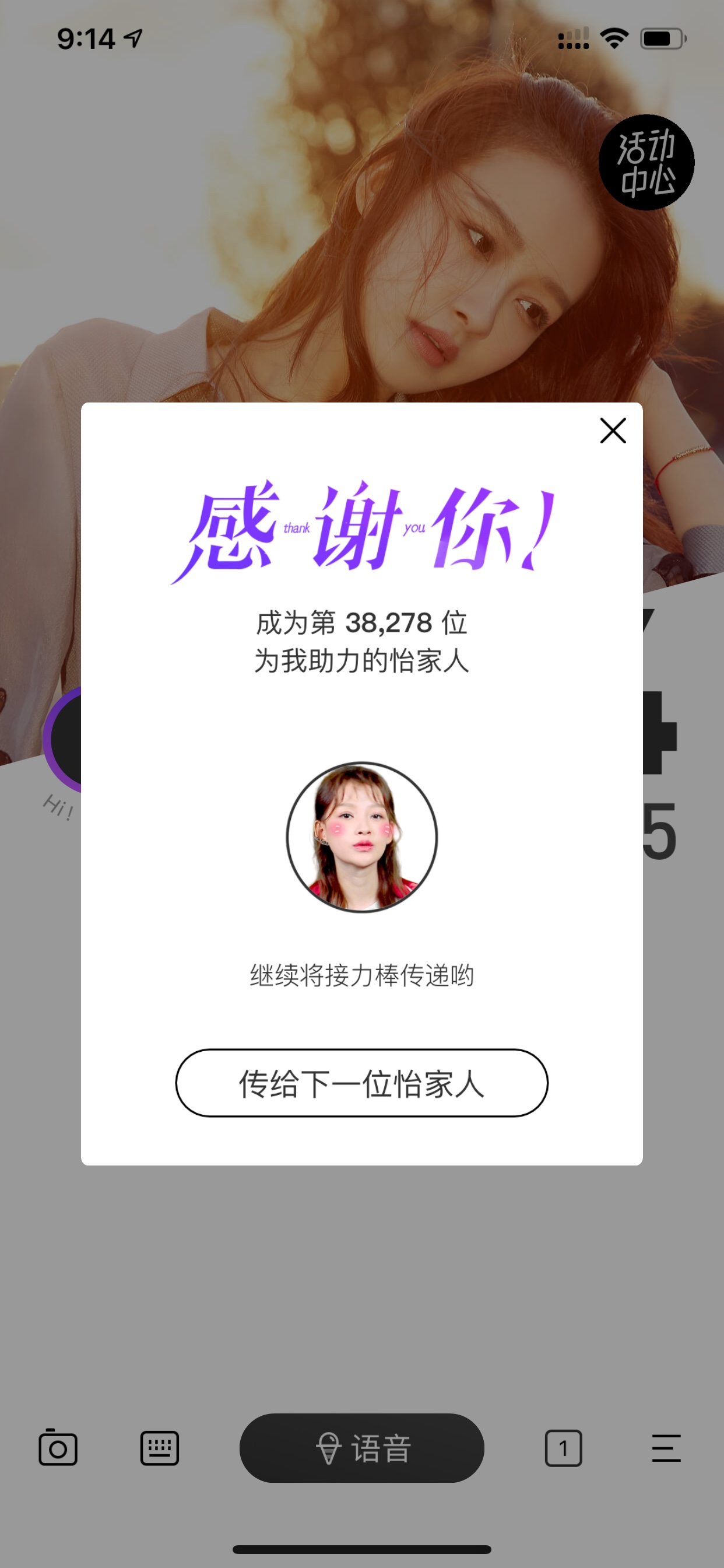Viewport: 724px width, 1568px height.
Task: Open the hamburger menu
Action: point(666,1447)
